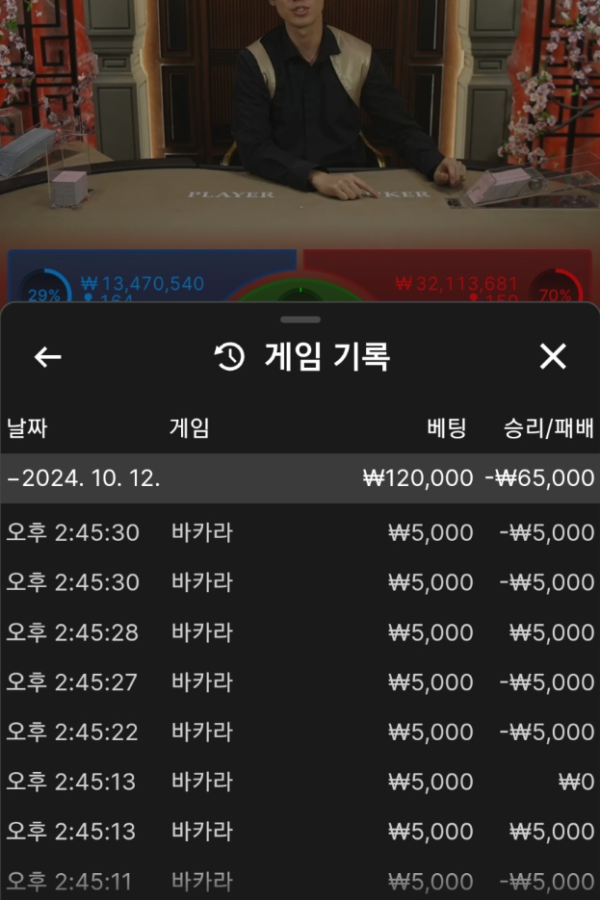Screen dimensions: 600x900
Task: Open the 오후 2:45:28 baccarat record
Action: click(300, 632)
